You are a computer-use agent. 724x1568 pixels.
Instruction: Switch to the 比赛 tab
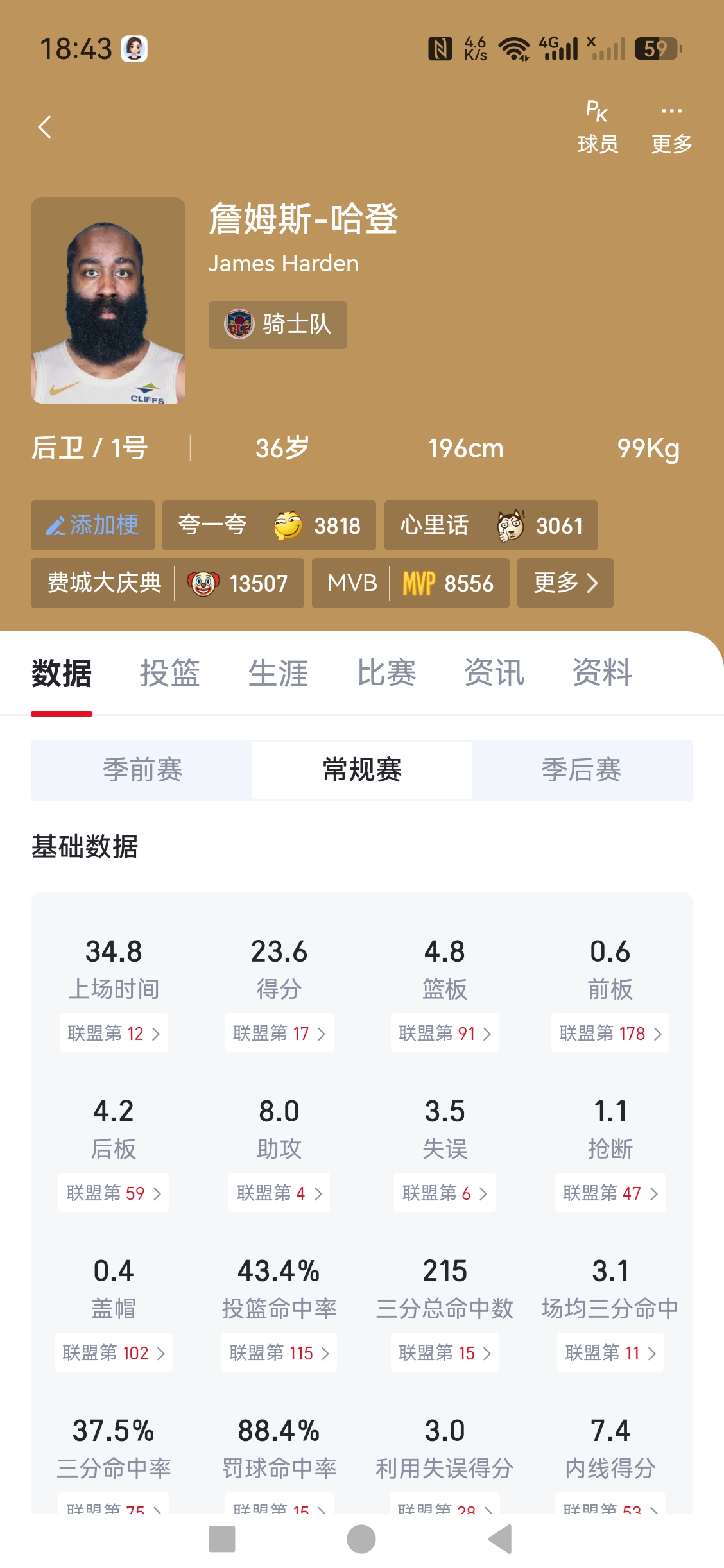[x=386, y=673]
